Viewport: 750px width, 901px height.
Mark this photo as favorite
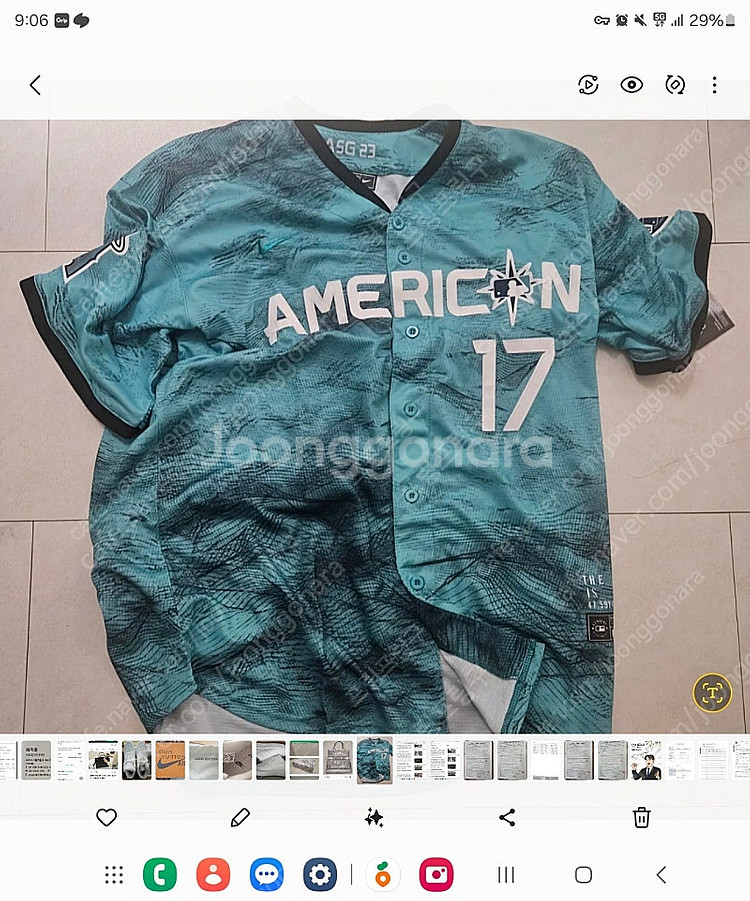[107, 817]
